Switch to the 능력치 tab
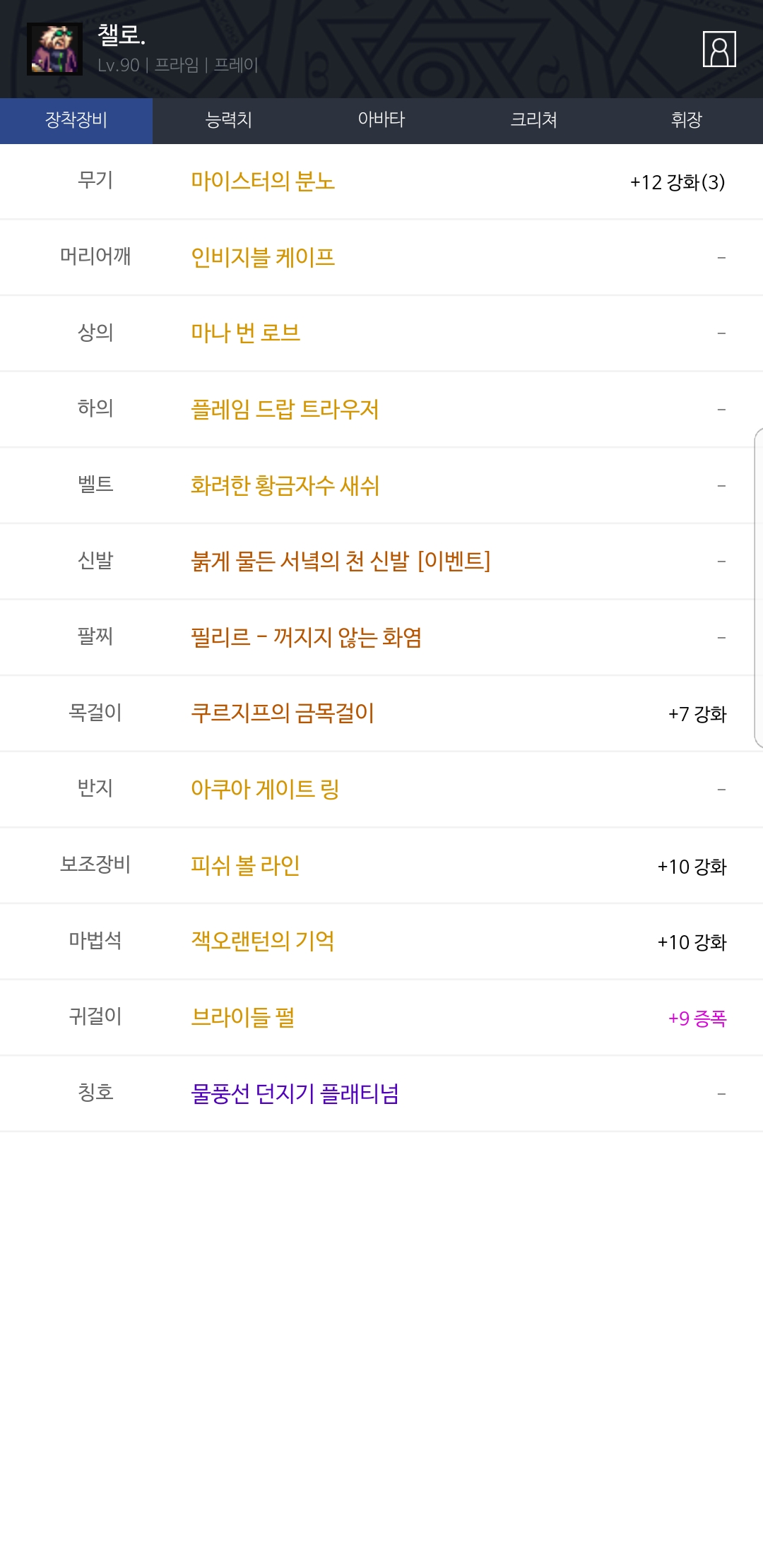The height and width of the screenshot is (1568, 763). click(x=228, y=120)
